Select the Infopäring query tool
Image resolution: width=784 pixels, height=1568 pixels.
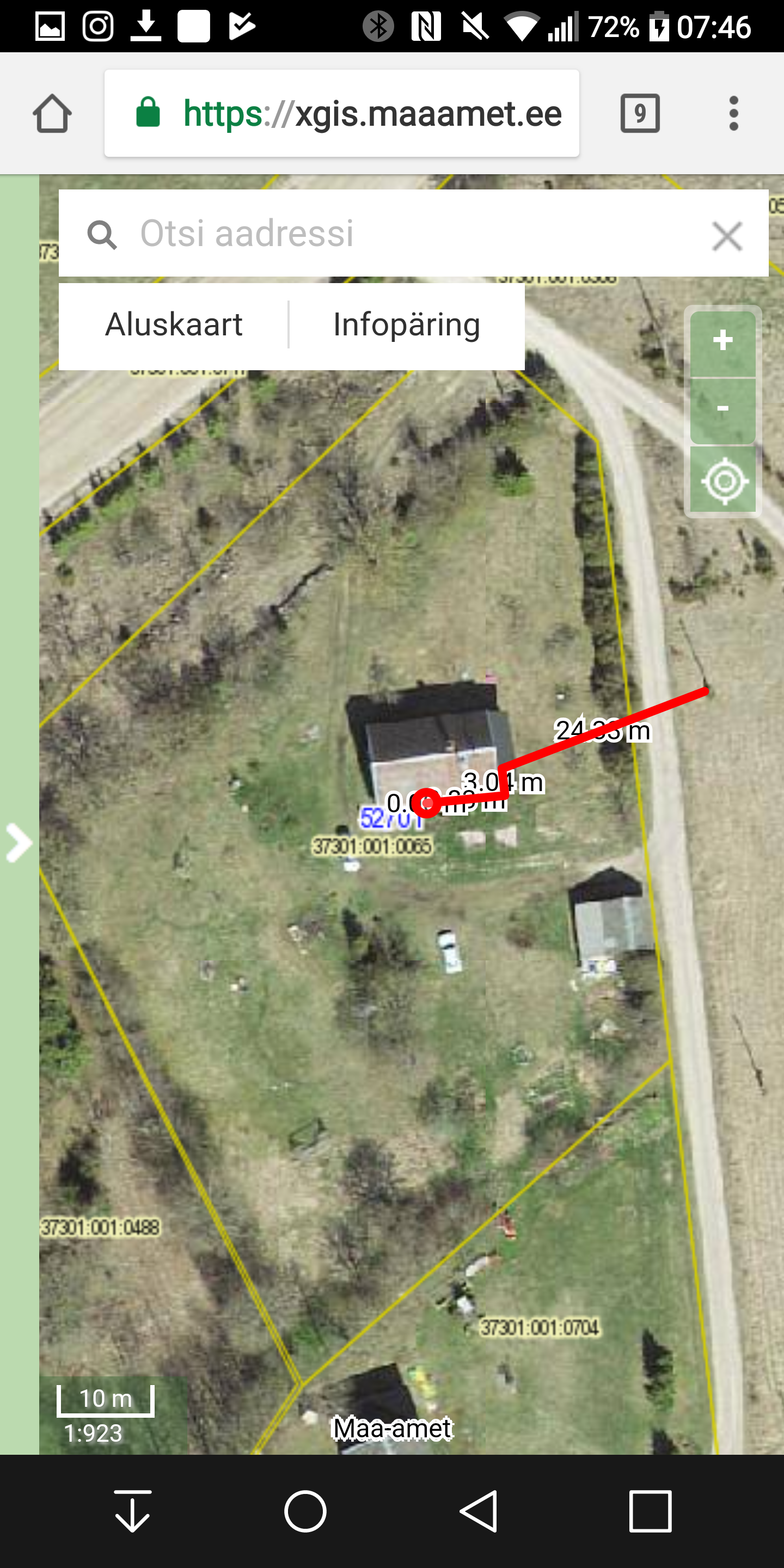[x=407, y=324]
